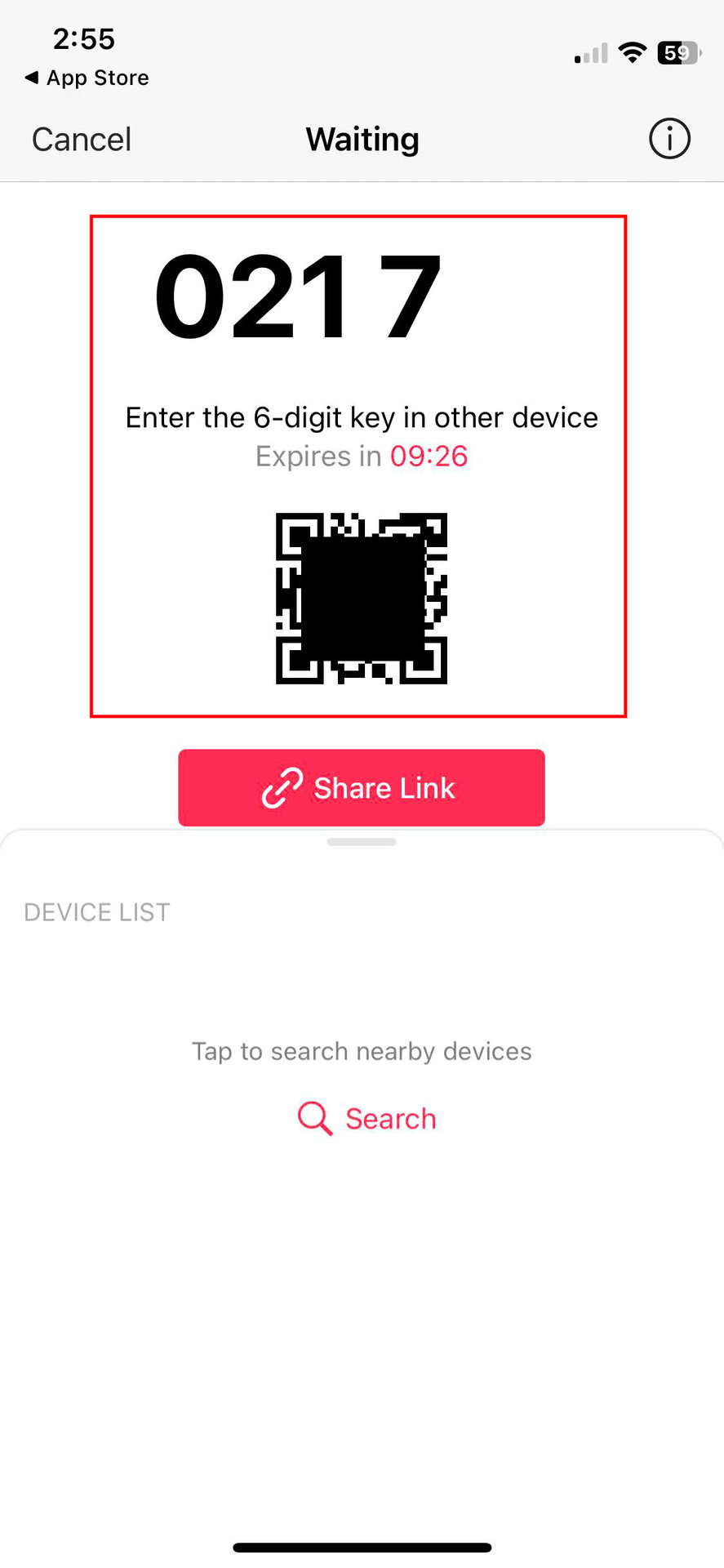Return to the App Store
The height and width of the screenshot is (1568, 724).
(87, 78)
